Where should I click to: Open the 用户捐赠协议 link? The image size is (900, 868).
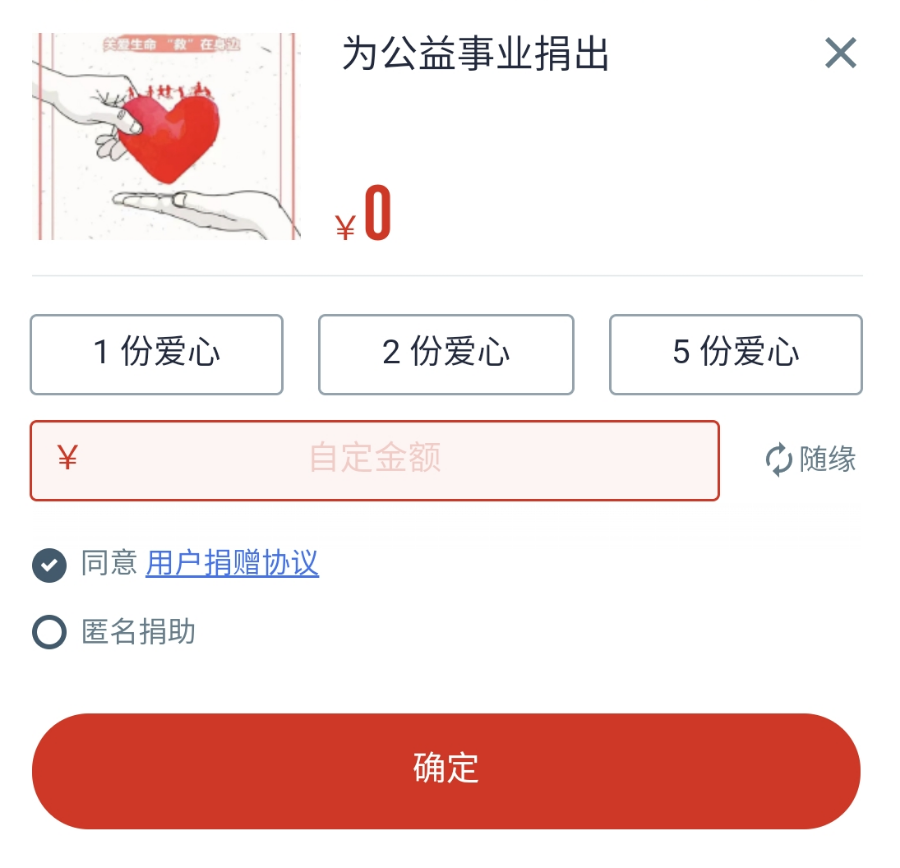(x=232, y=564)
